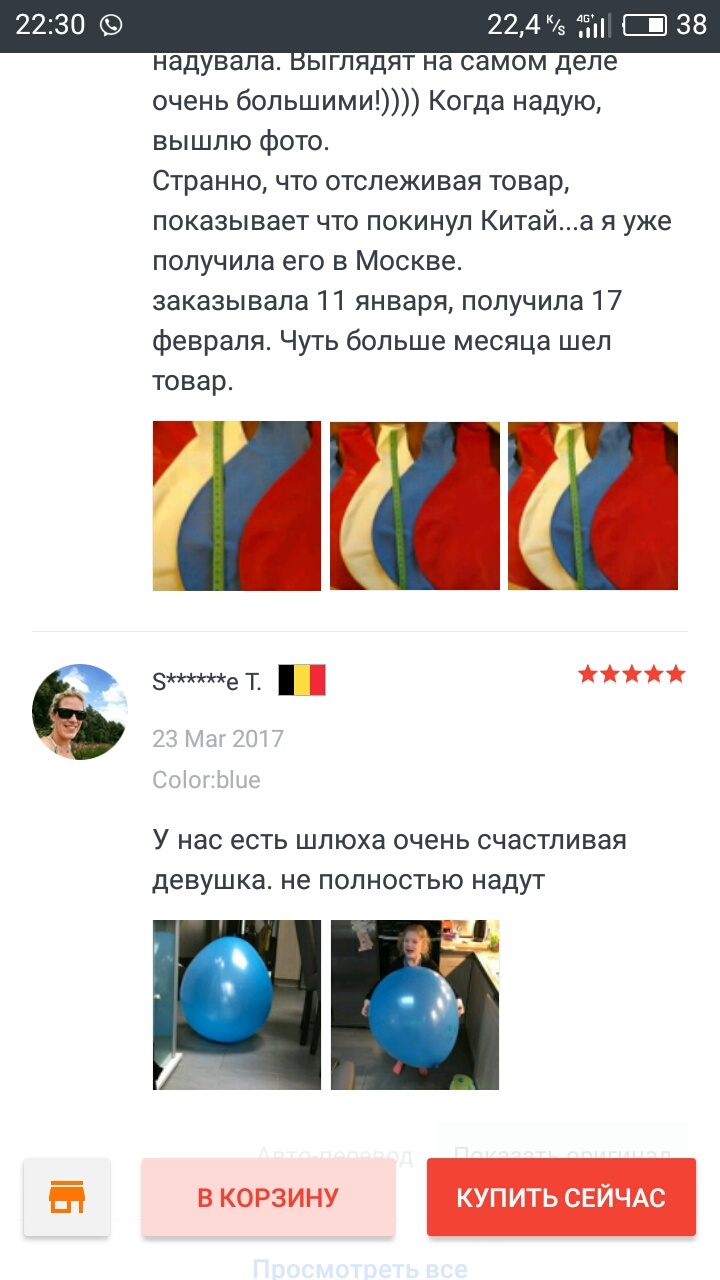Open first balloon photo with measuring tape
720x1280 pixels.
[x=237, y=506]
